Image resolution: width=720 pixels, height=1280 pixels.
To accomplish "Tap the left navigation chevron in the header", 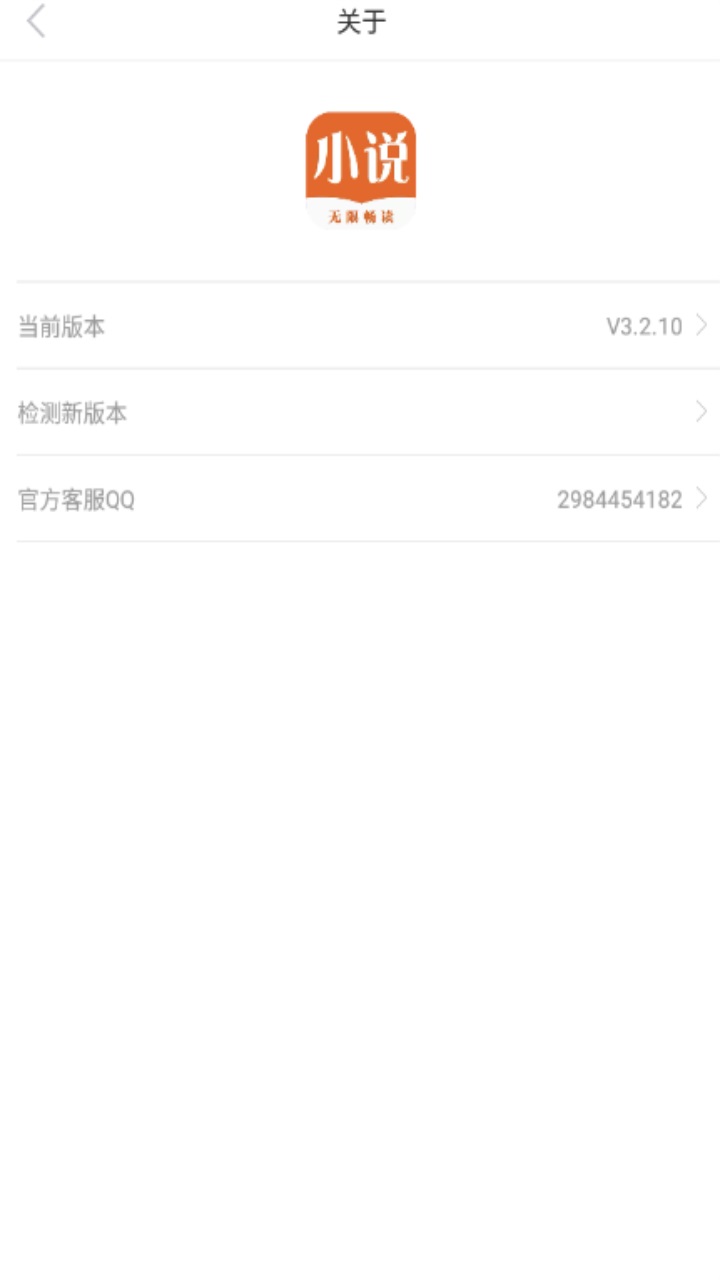I will point(35,22).
